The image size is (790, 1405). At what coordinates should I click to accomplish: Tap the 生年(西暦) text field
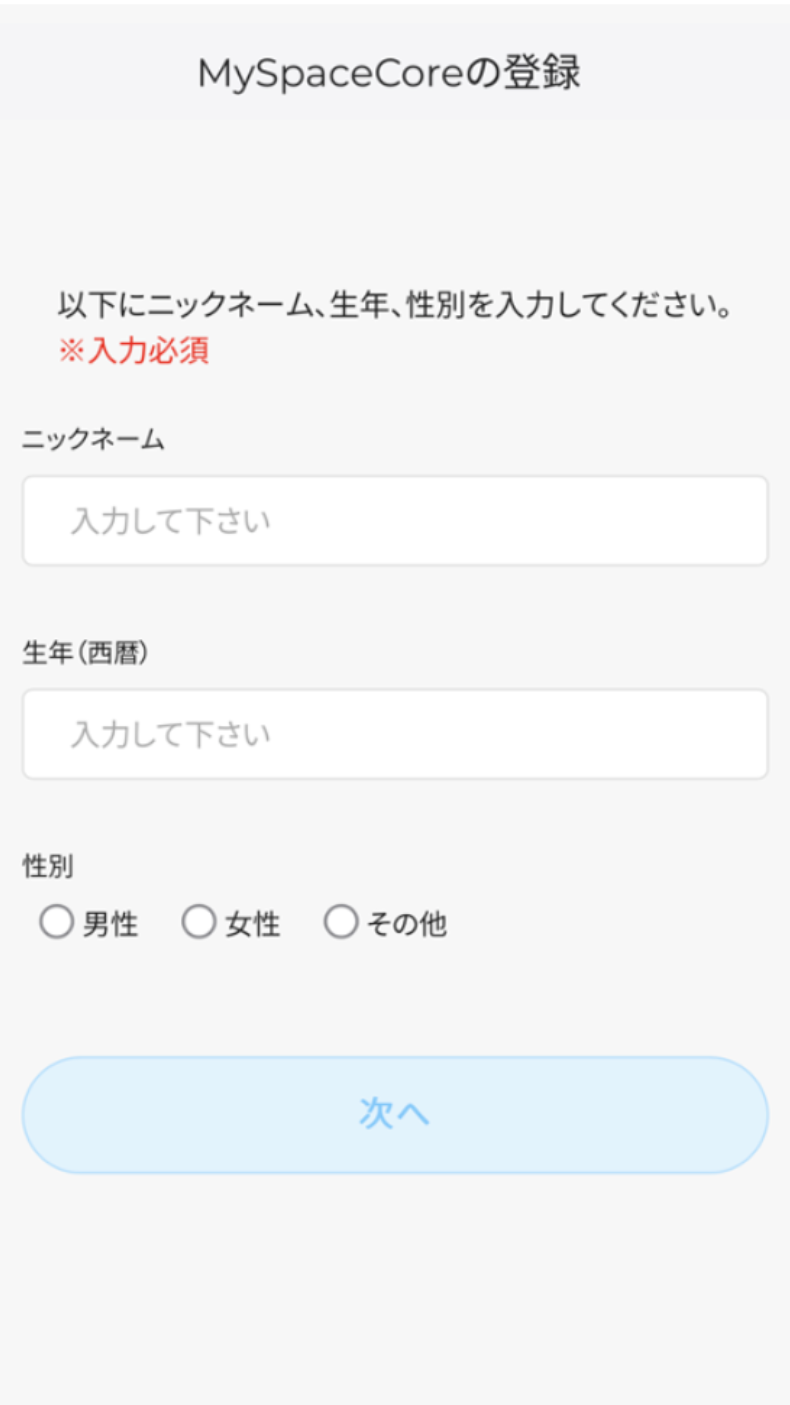point(394,734)
